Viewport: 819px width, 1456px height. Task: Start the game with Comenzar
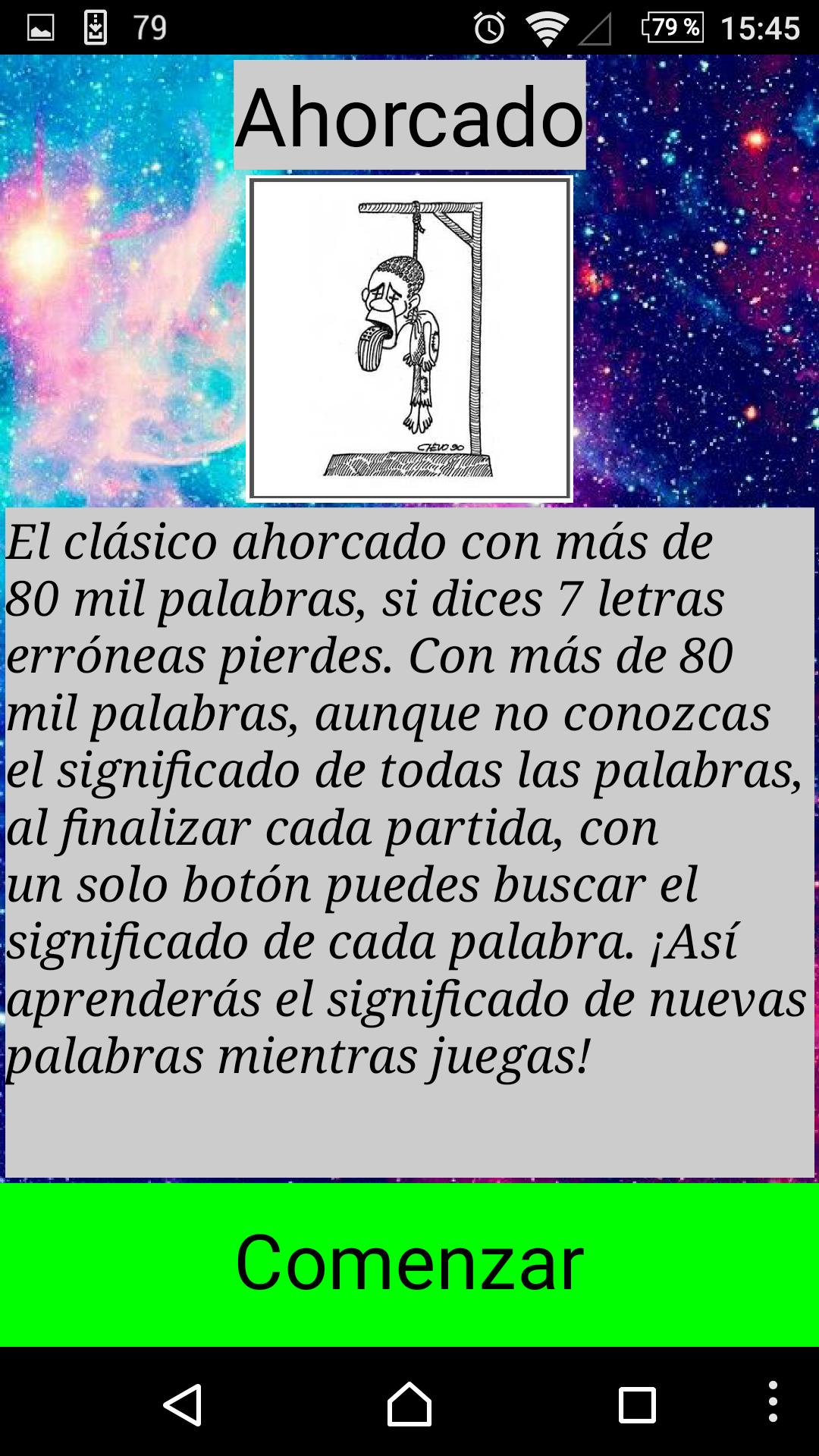coord(409,1264)
